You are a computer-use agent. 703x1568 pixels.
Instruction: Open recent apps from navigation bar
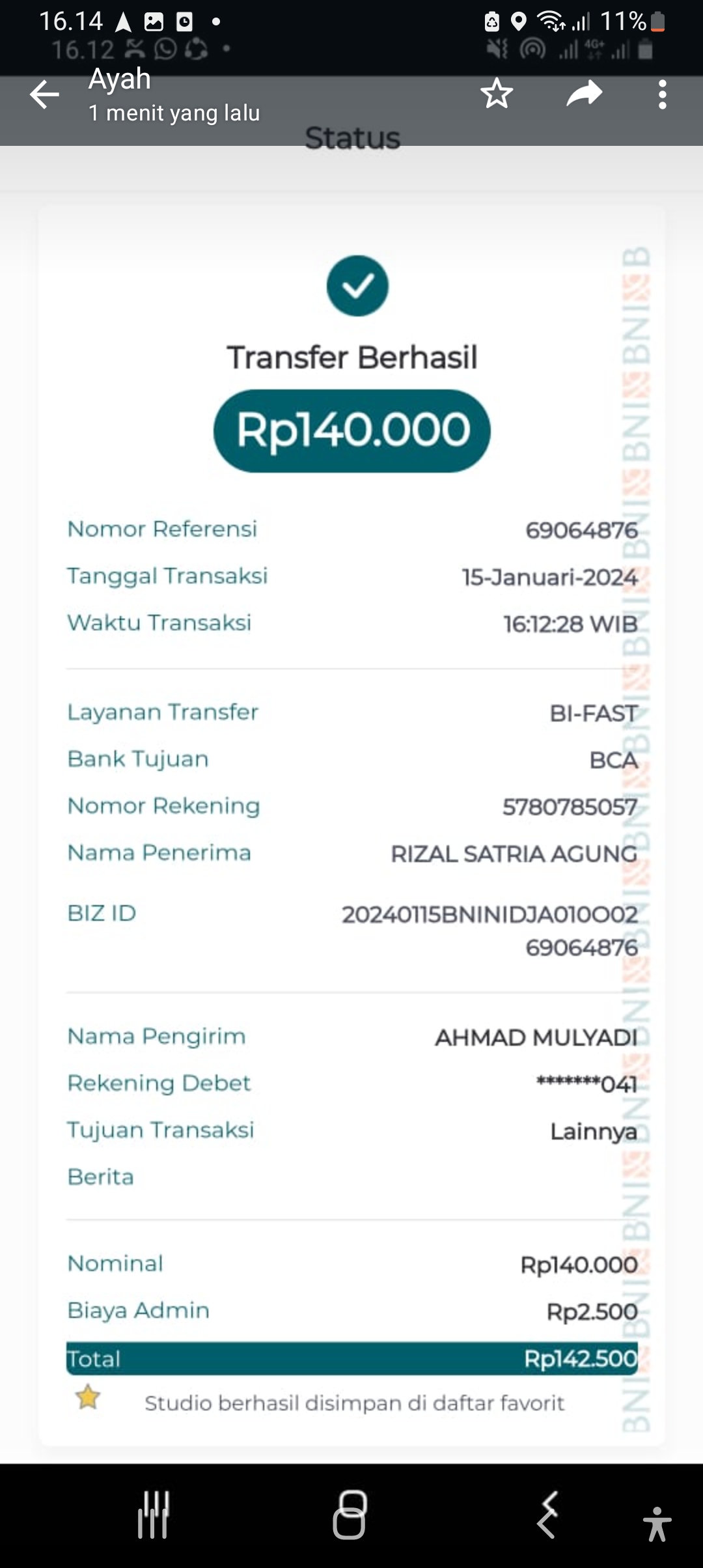pyautogui.click(x=154, y=1515)
